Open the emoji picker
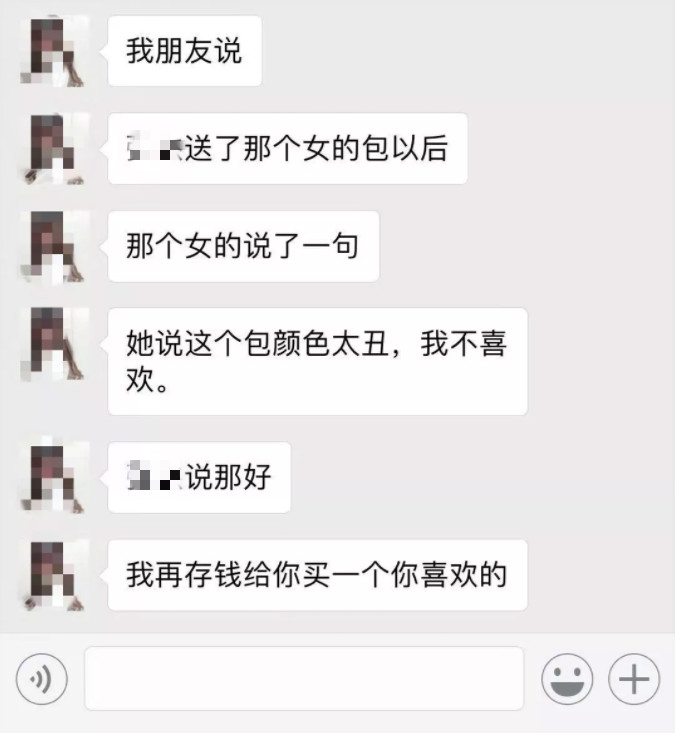The image size is (675, 733). coord(567,681)
